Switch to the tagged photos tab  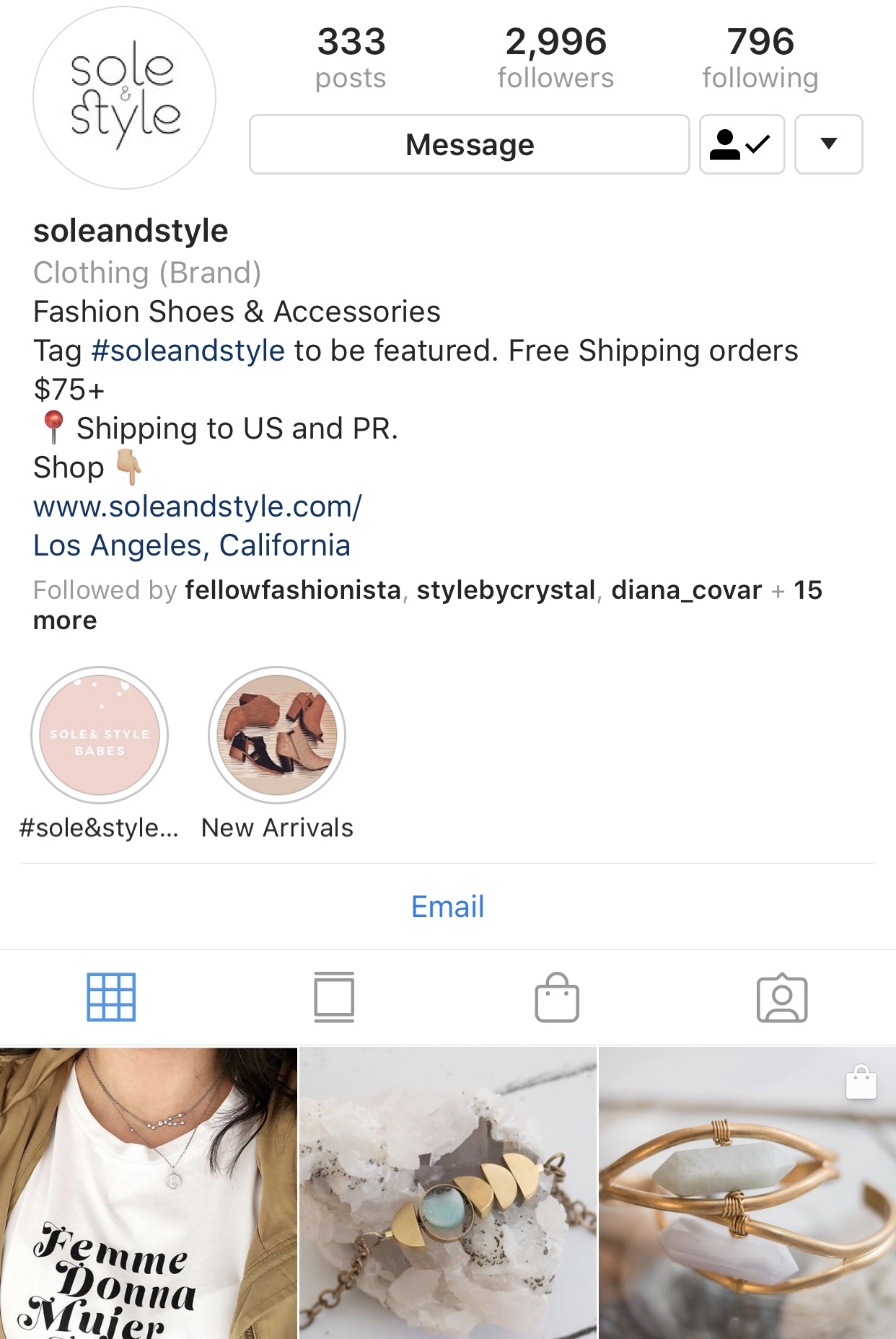coord(781,997)
